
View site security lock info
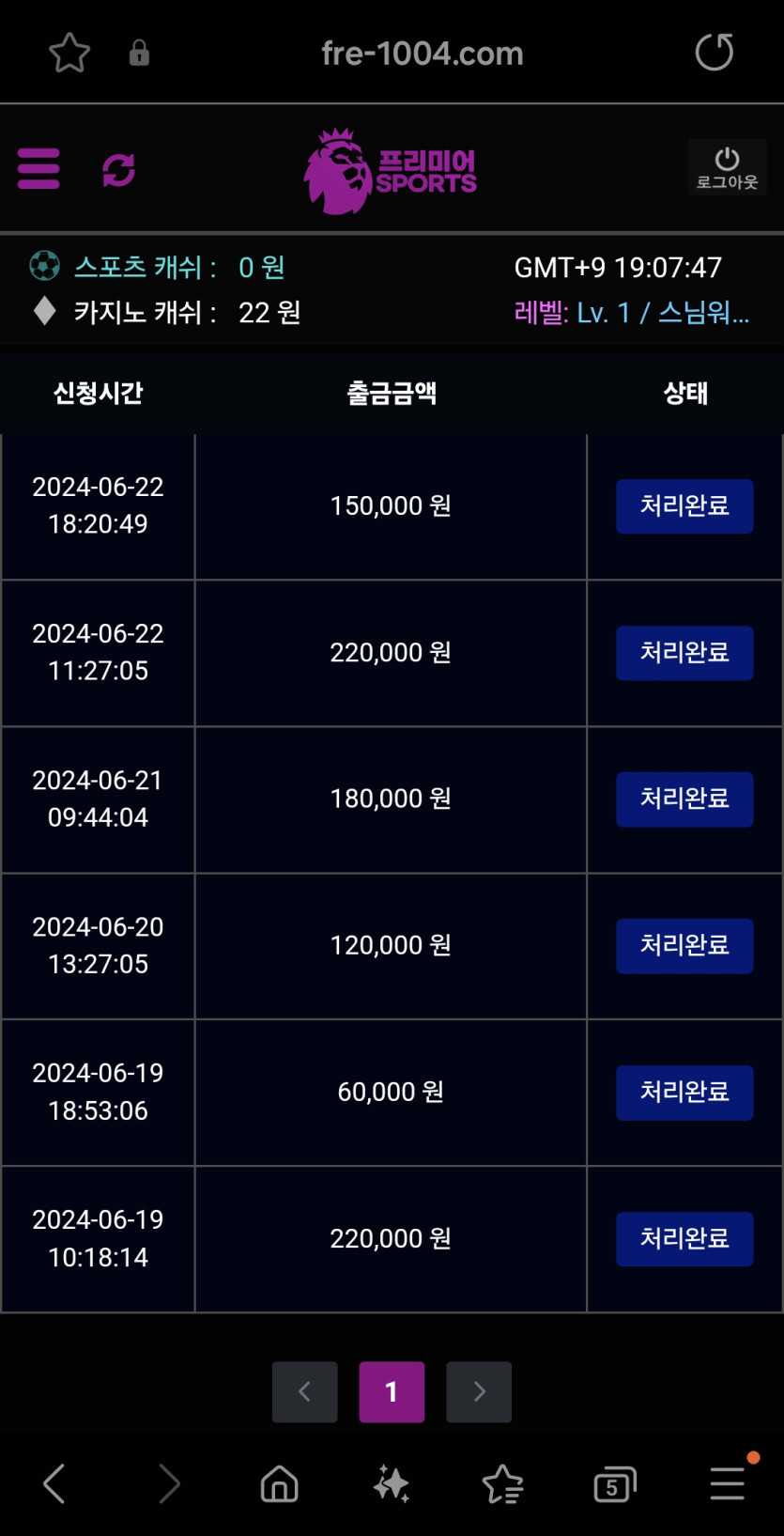tap(139, 54)
